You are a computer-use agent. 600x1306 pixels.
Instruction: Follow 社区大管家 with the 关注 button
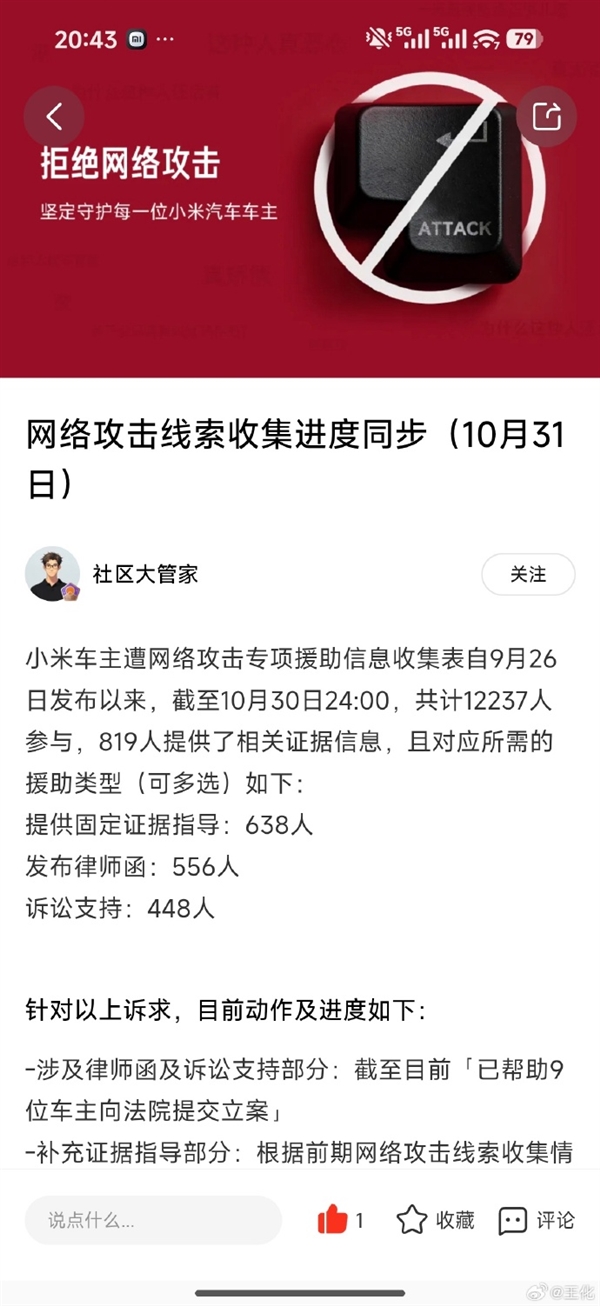click(x=528, y=574)
